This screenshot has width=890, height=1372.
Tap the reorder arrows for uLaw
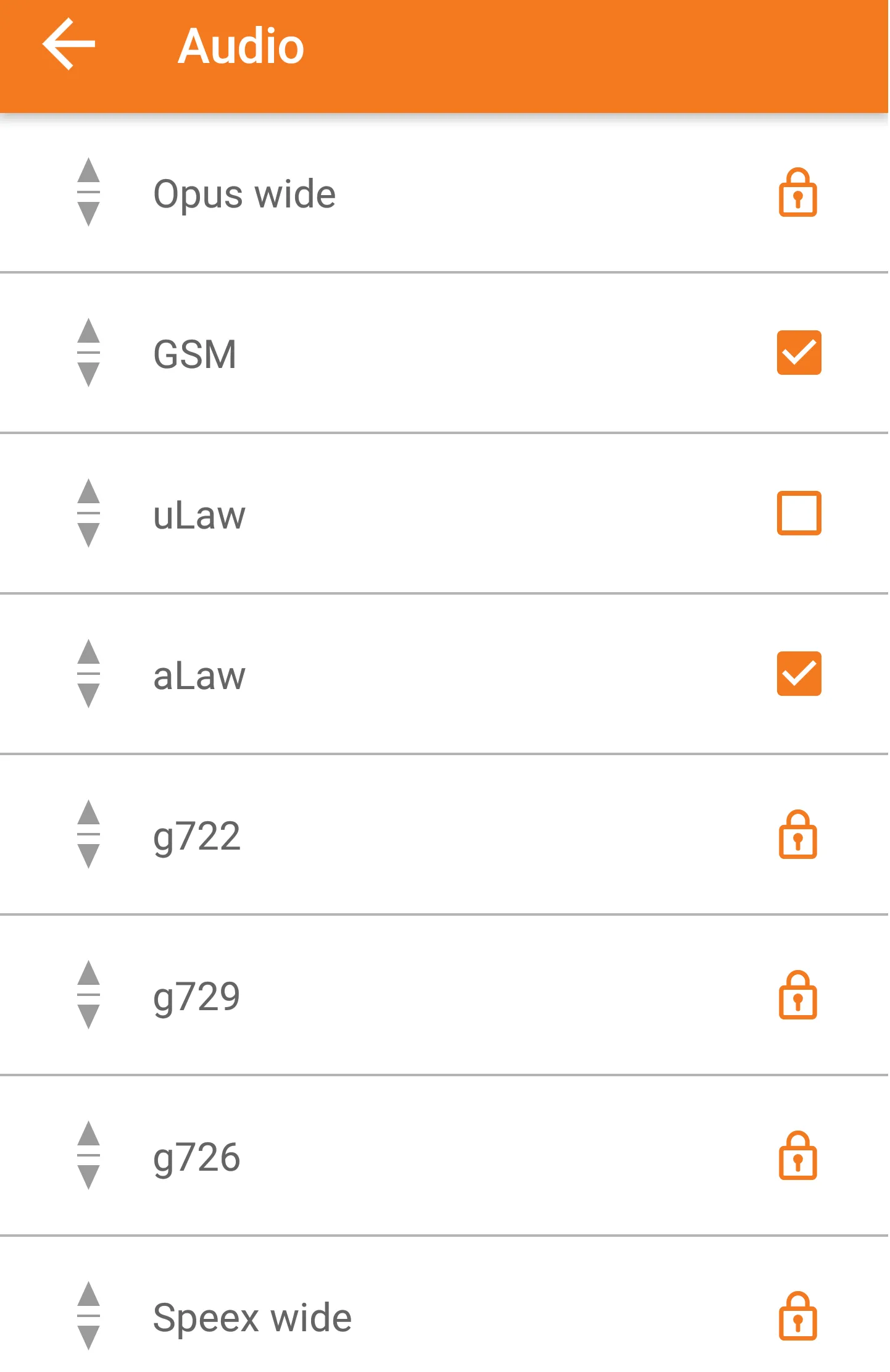tap(89, 513)
